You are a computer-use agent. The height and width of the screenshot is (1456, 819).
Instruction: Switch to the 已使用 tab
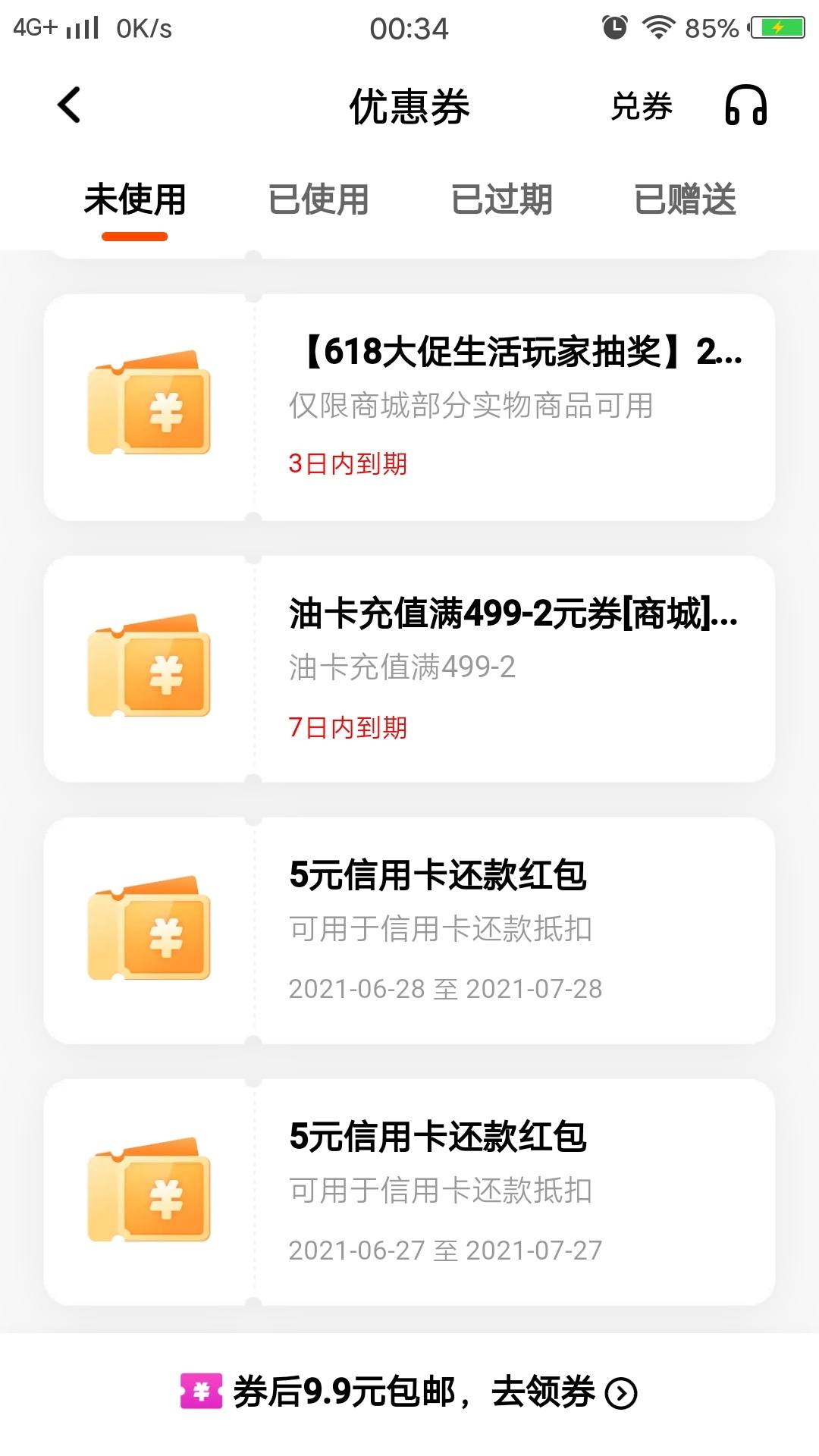[x=318, y=200]
